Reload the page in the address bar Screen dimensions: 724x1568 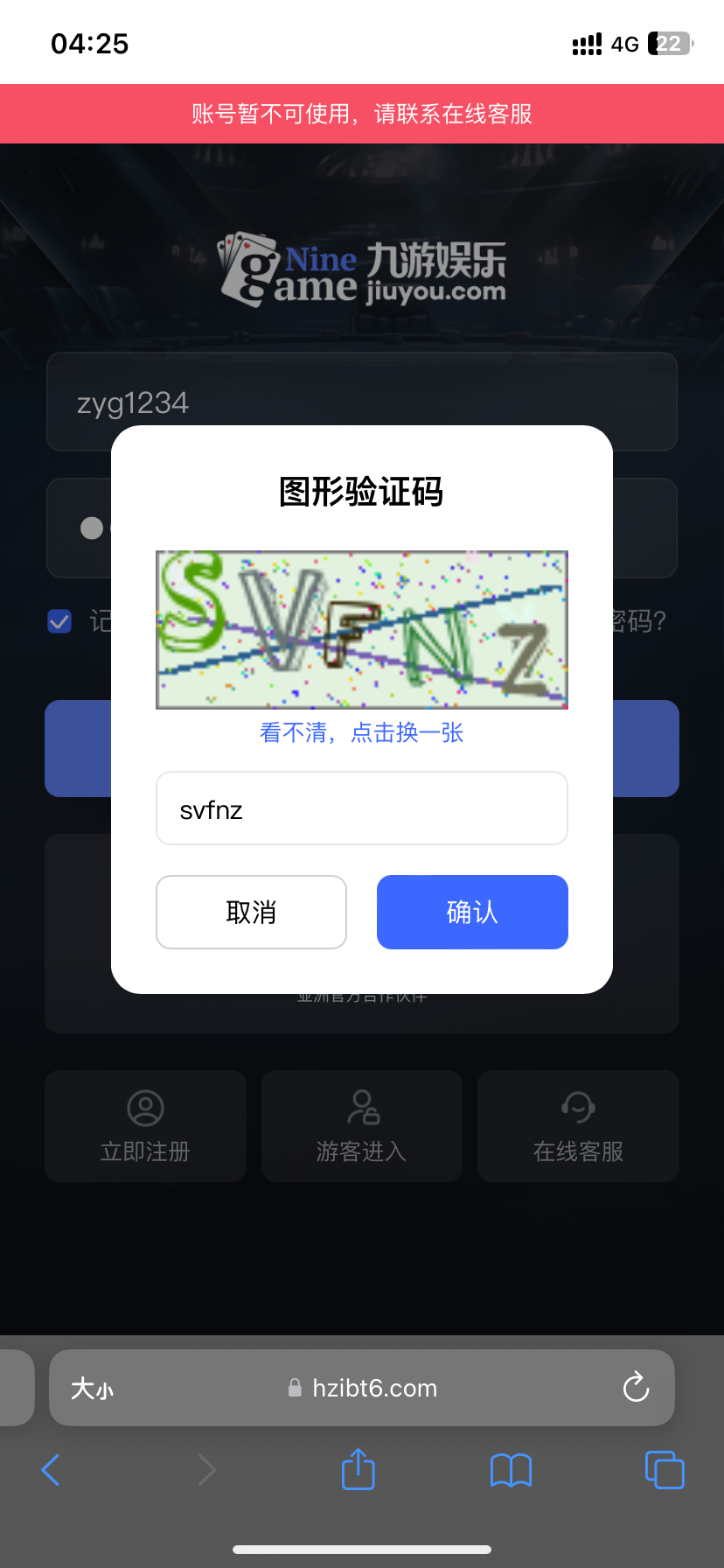point(636,1388)
